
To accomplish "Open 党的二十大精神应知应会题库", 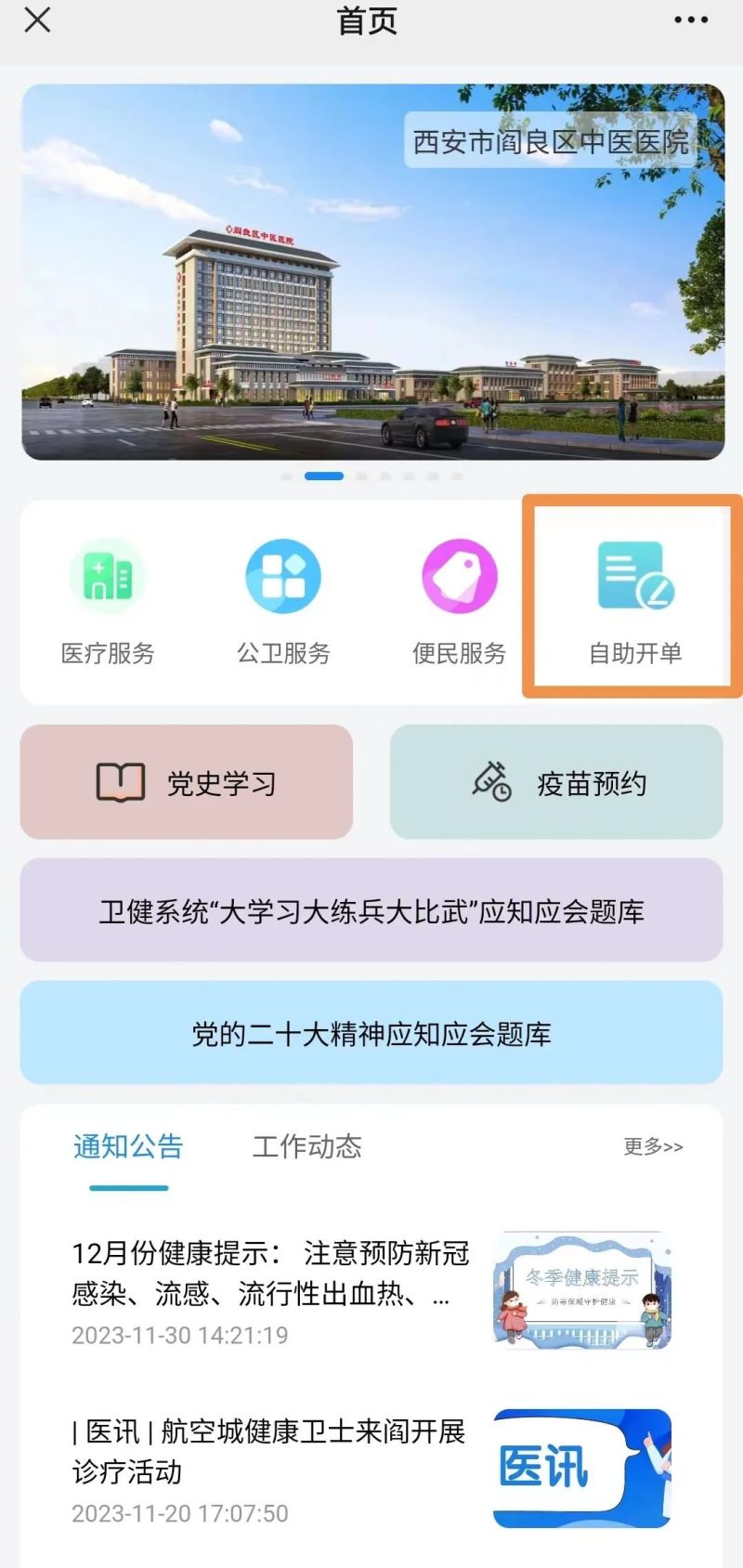I will [x=371, y=1033].
